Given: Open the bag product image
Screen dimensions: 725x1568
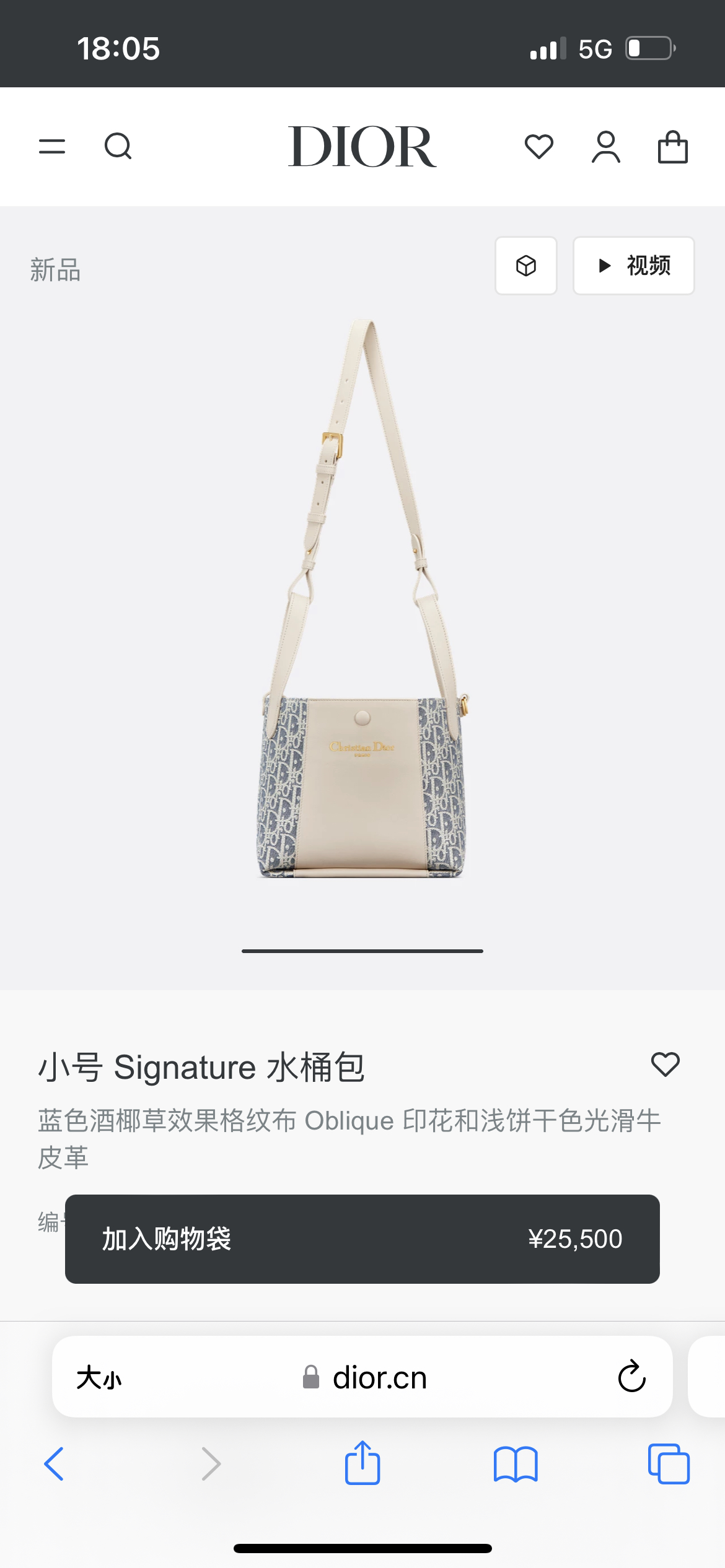Looking at the screenshot, I should coord(362,619).
